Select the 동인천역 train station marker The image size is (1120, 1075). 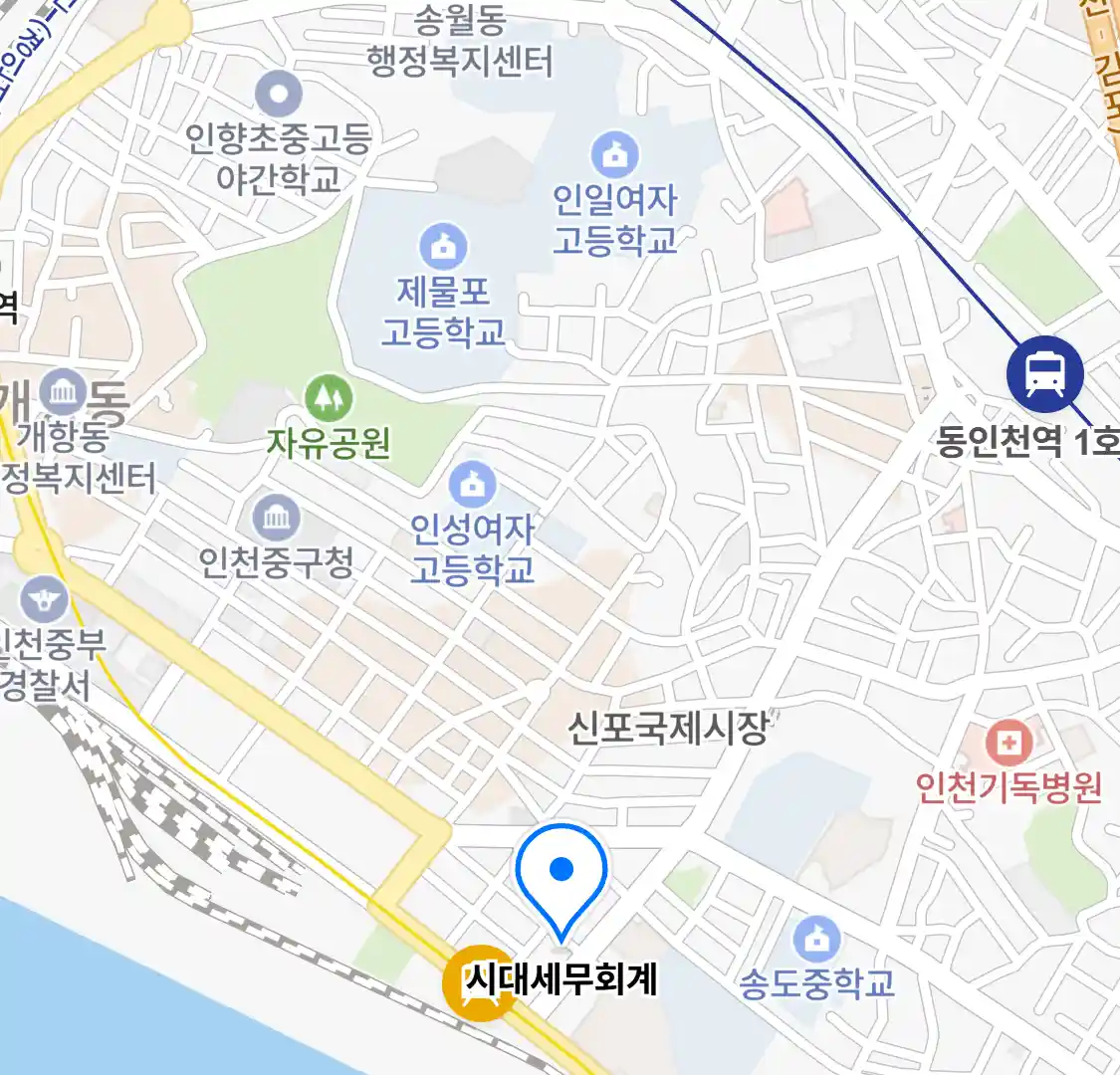pyautogui.click(x=1044, y=374)
